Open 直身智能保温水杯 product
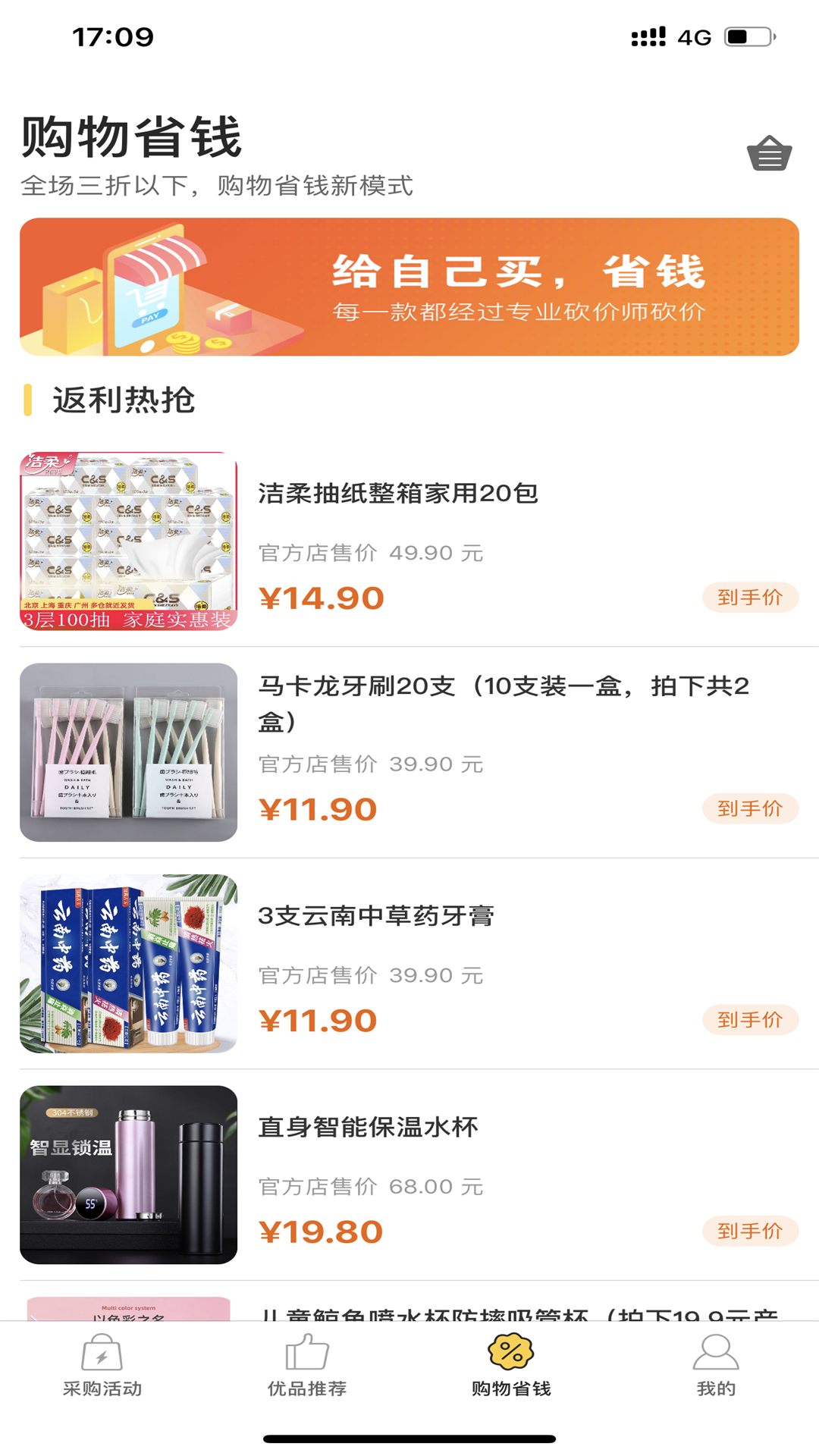The width and height of the screenshot is (819, 1456). coord(369,1128)
